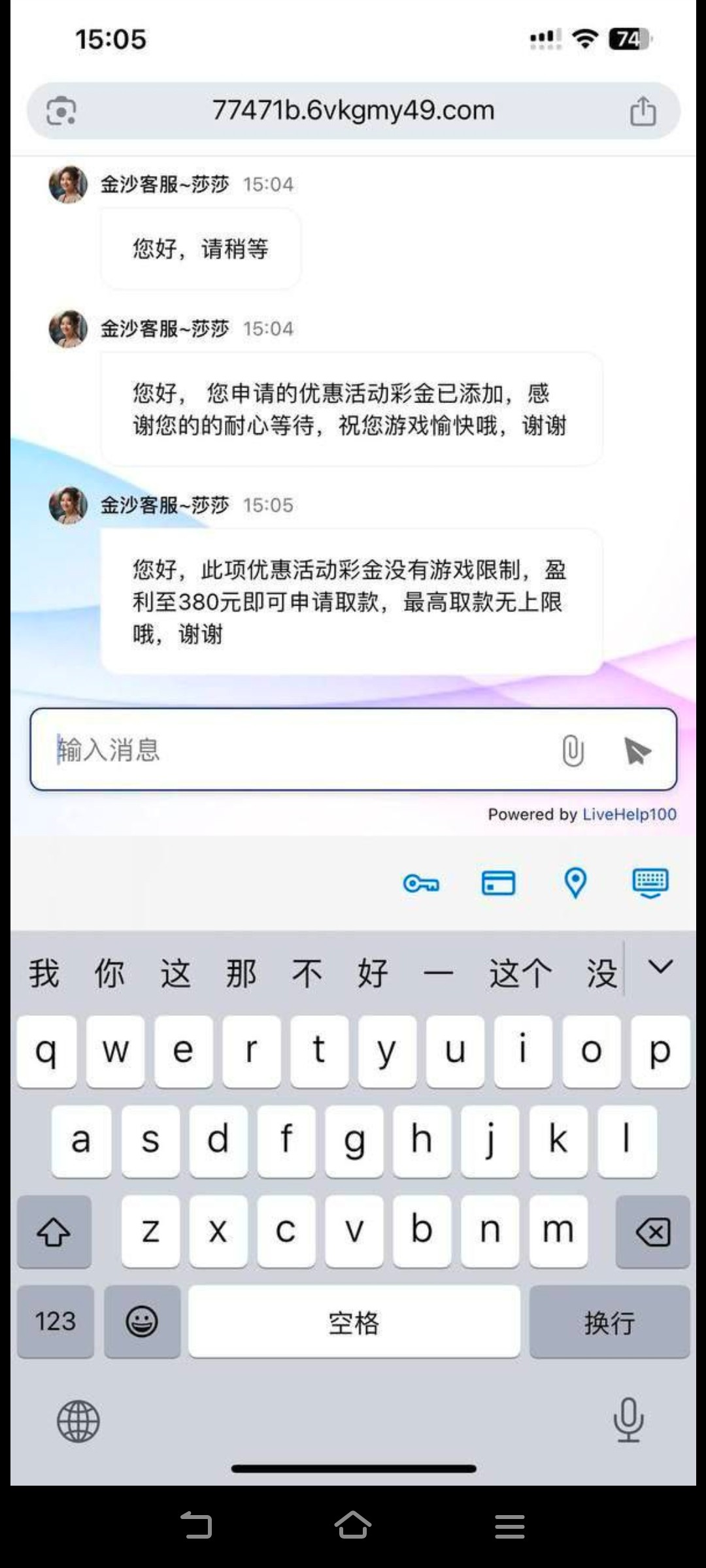The height and width of the screenshot is (1568, 706).
Task: Expand the keyboard suggestion list chevron
Action: point(660,967)
